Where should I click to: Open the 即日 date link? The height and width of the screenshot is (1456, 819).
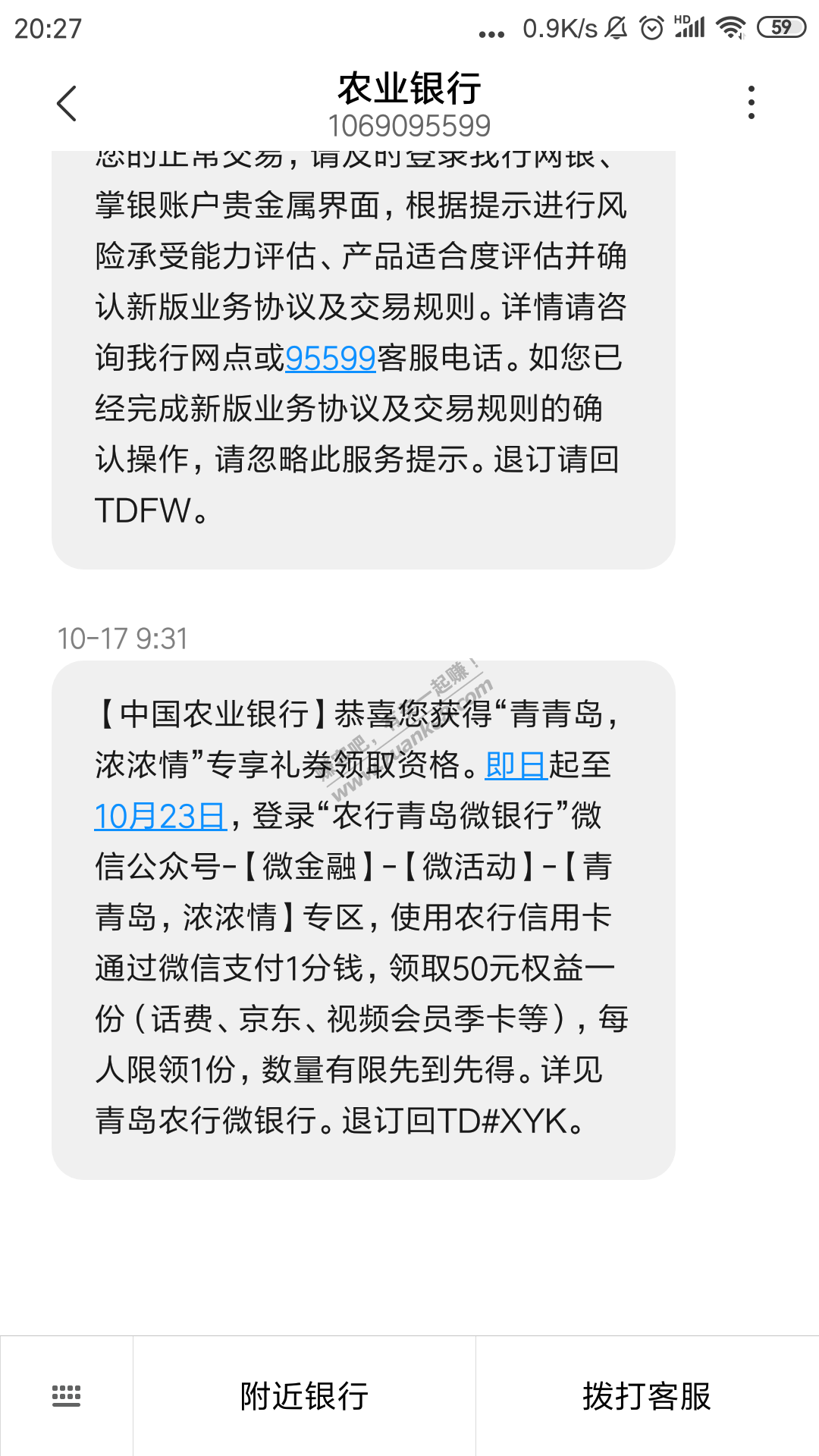coord(516,765)
